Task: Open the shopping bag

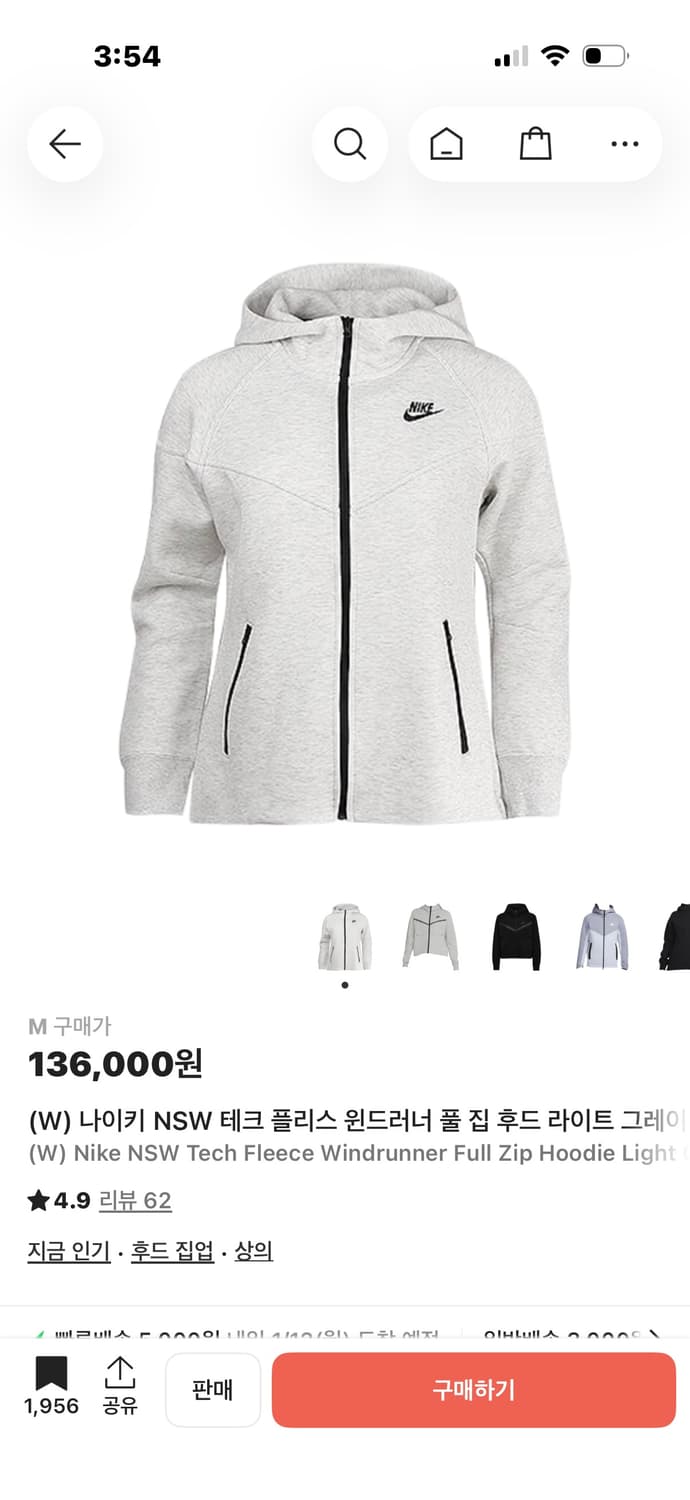Action: 536,145
